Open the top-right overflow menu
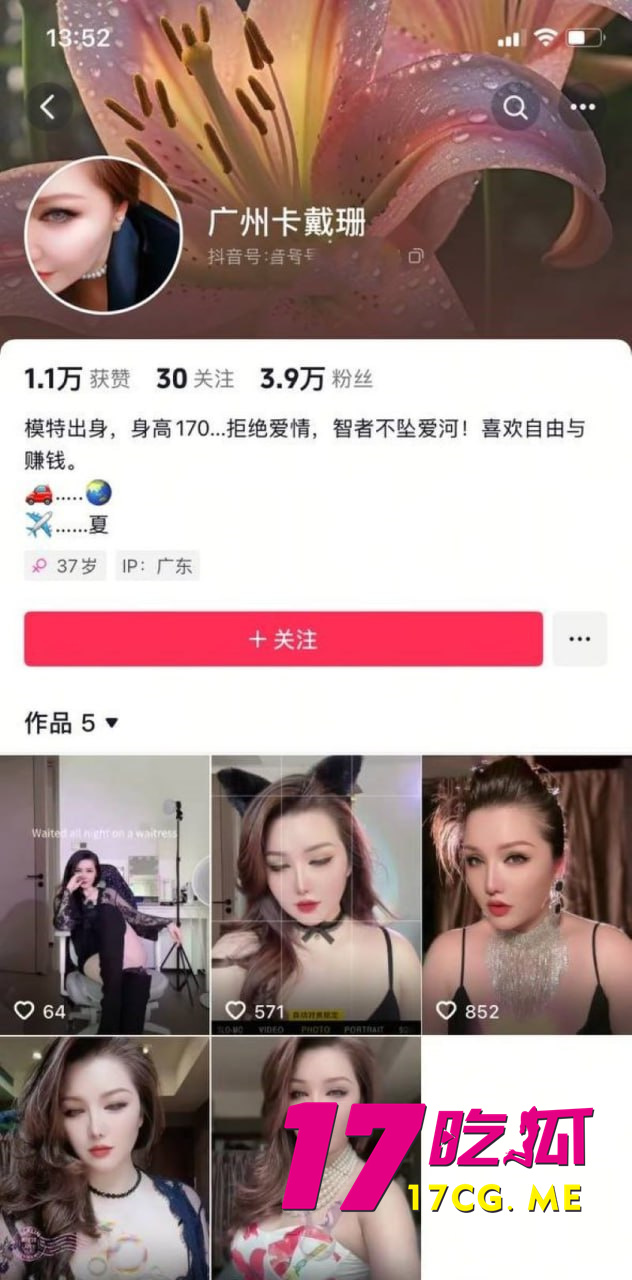Image resolution: width=632 pixels, height=1280 pixels. pyautogui.click(x=581, y=107)
